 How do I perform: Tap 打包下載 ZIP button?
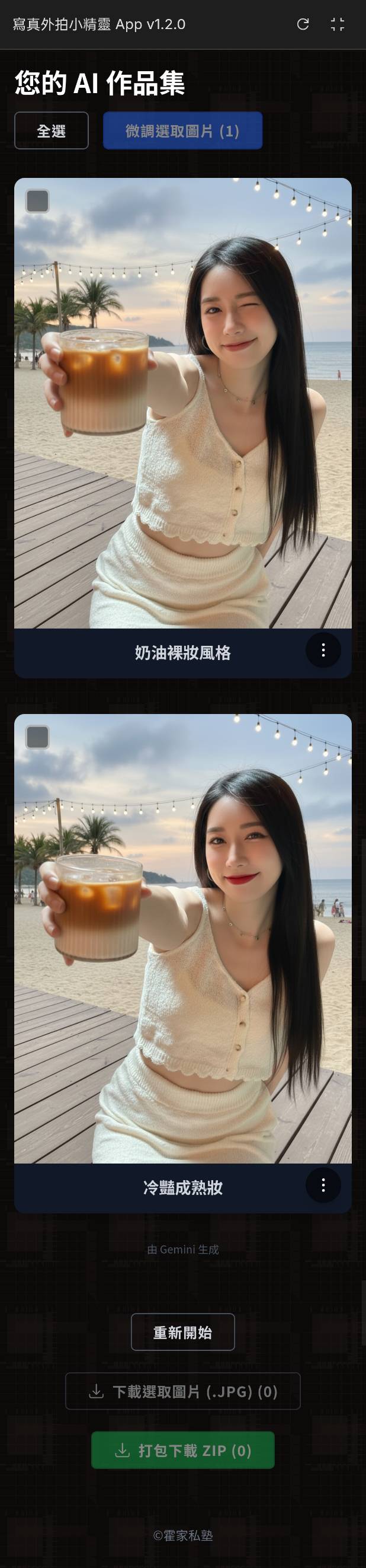click(x=182, y=1451)
